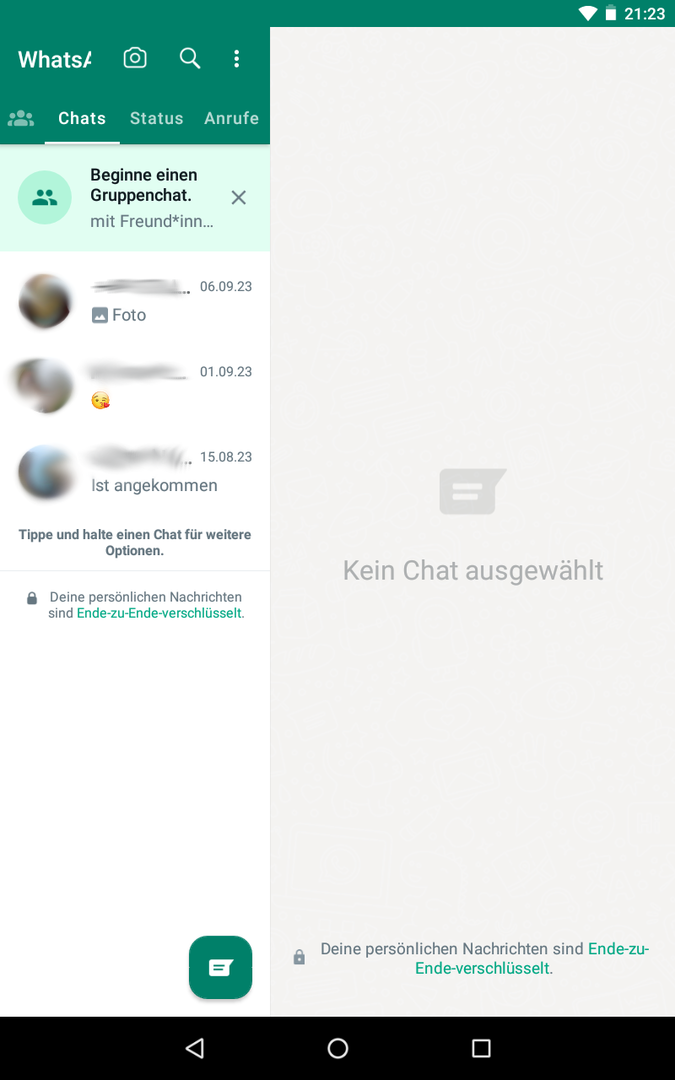Go back with the system back button
Viewport: 675px width, 1080px height.
point(195,1048)
